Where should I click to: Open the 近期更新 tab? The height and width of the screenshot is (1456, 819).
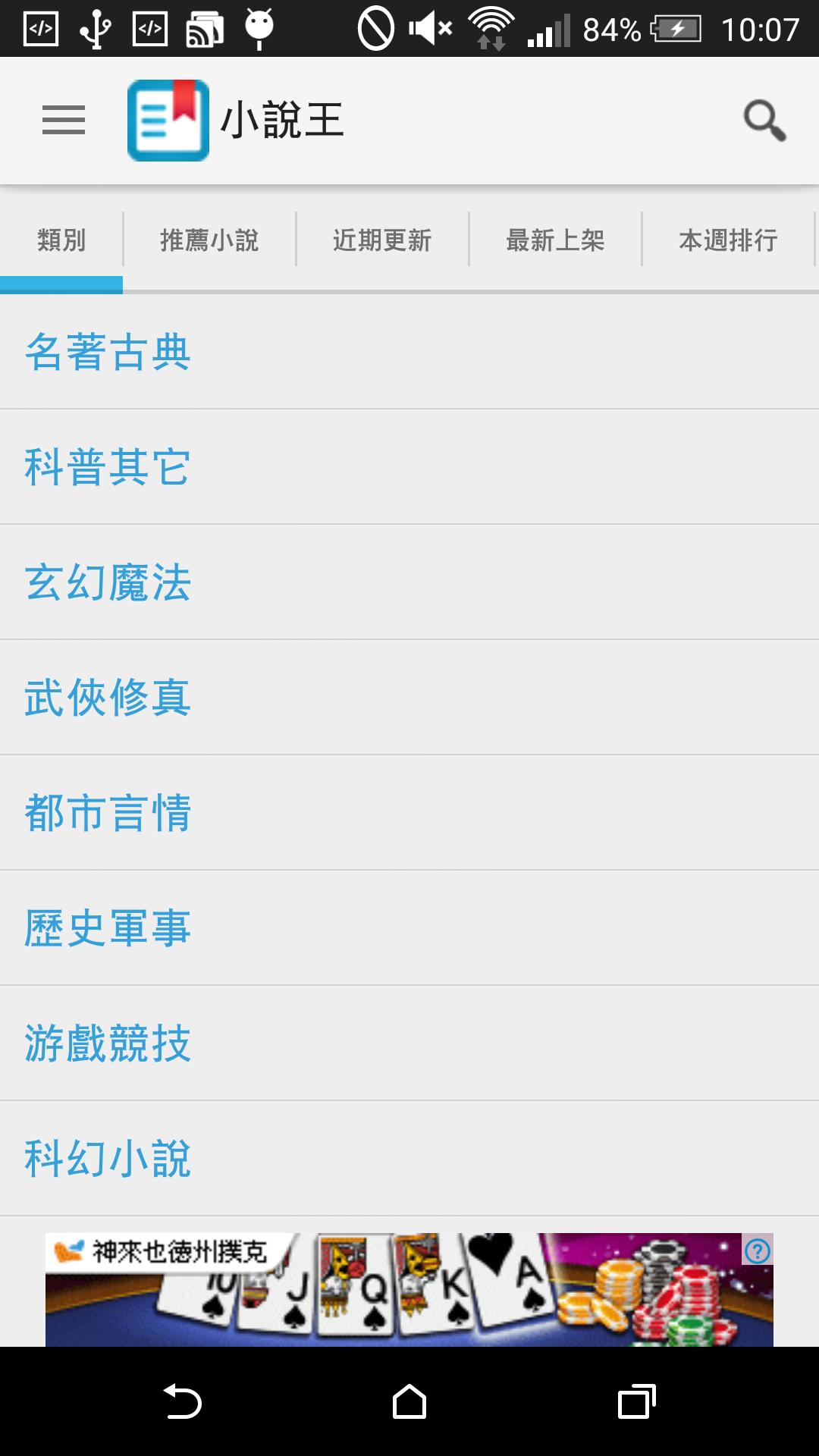382,240
